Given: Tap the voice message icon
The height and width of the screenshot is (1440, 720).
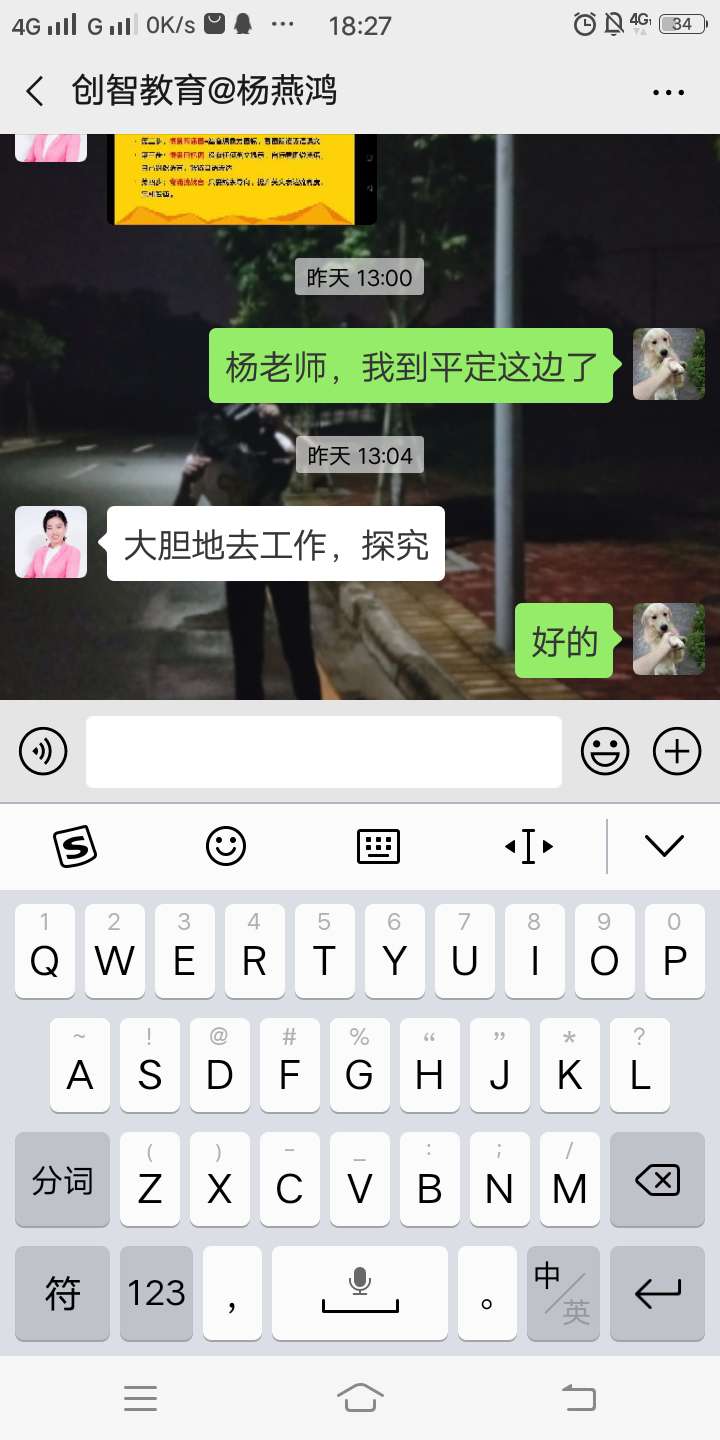Looking at the screenshot, I should pos(40,751).
